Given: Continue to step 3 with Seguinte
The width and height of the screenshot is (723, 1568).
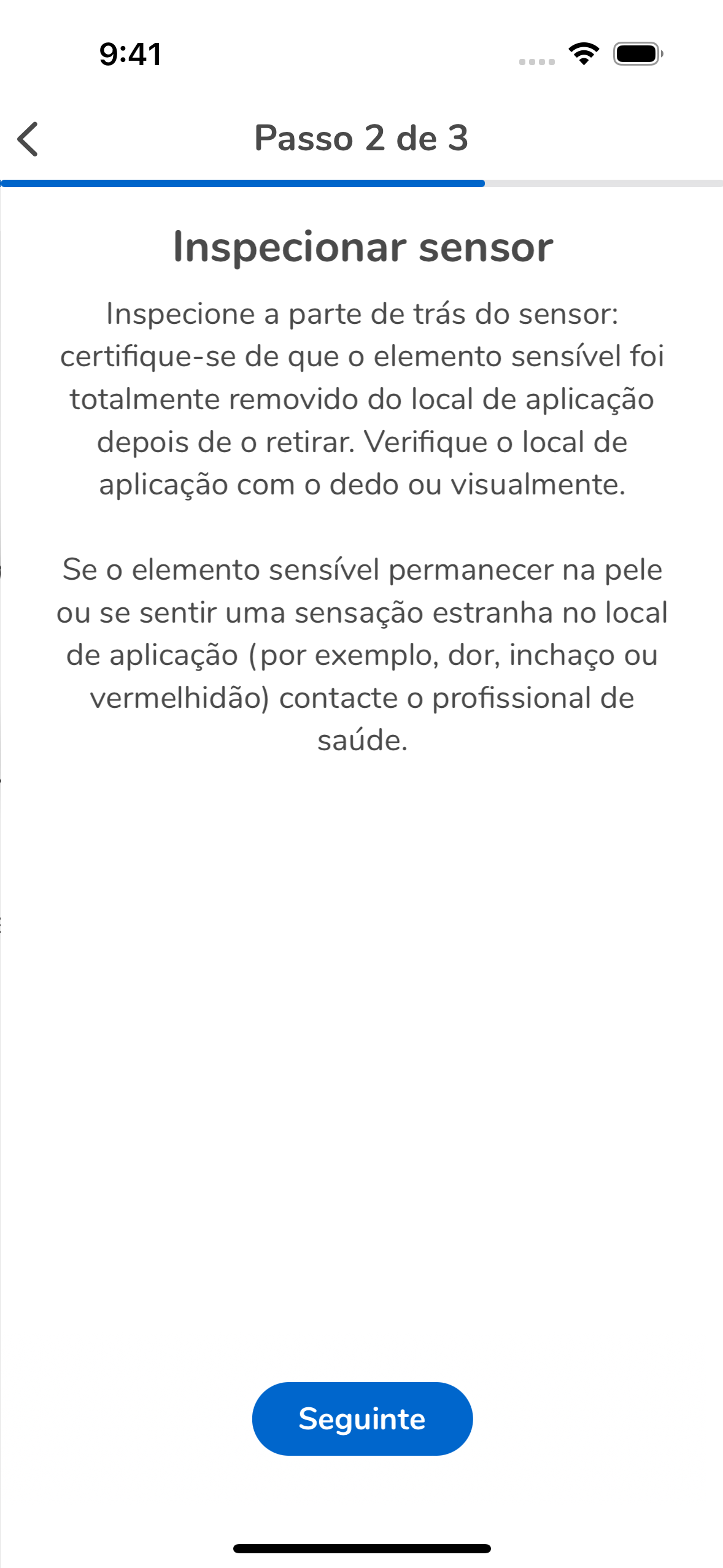Looking at the screenshot, I should (x=361, y=1418).
